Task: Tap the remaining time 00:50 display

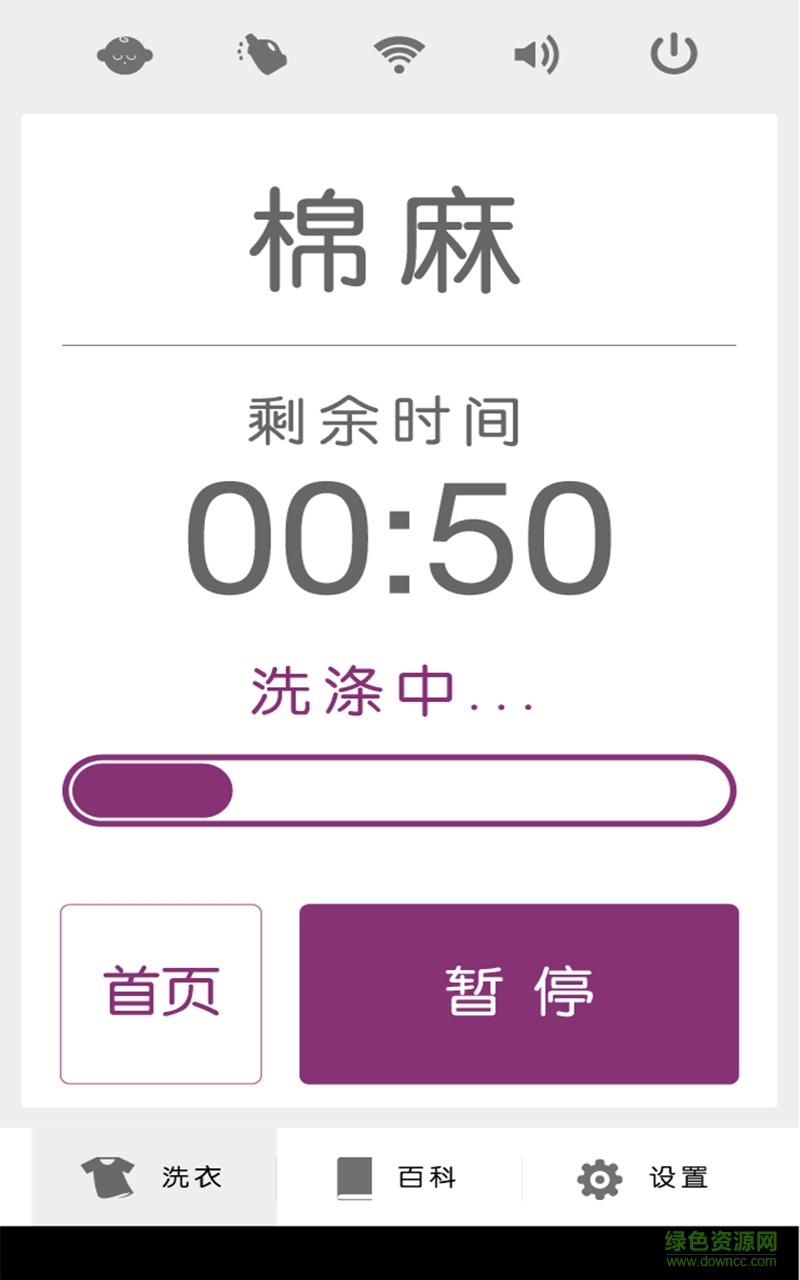Action: pos(398,540)
